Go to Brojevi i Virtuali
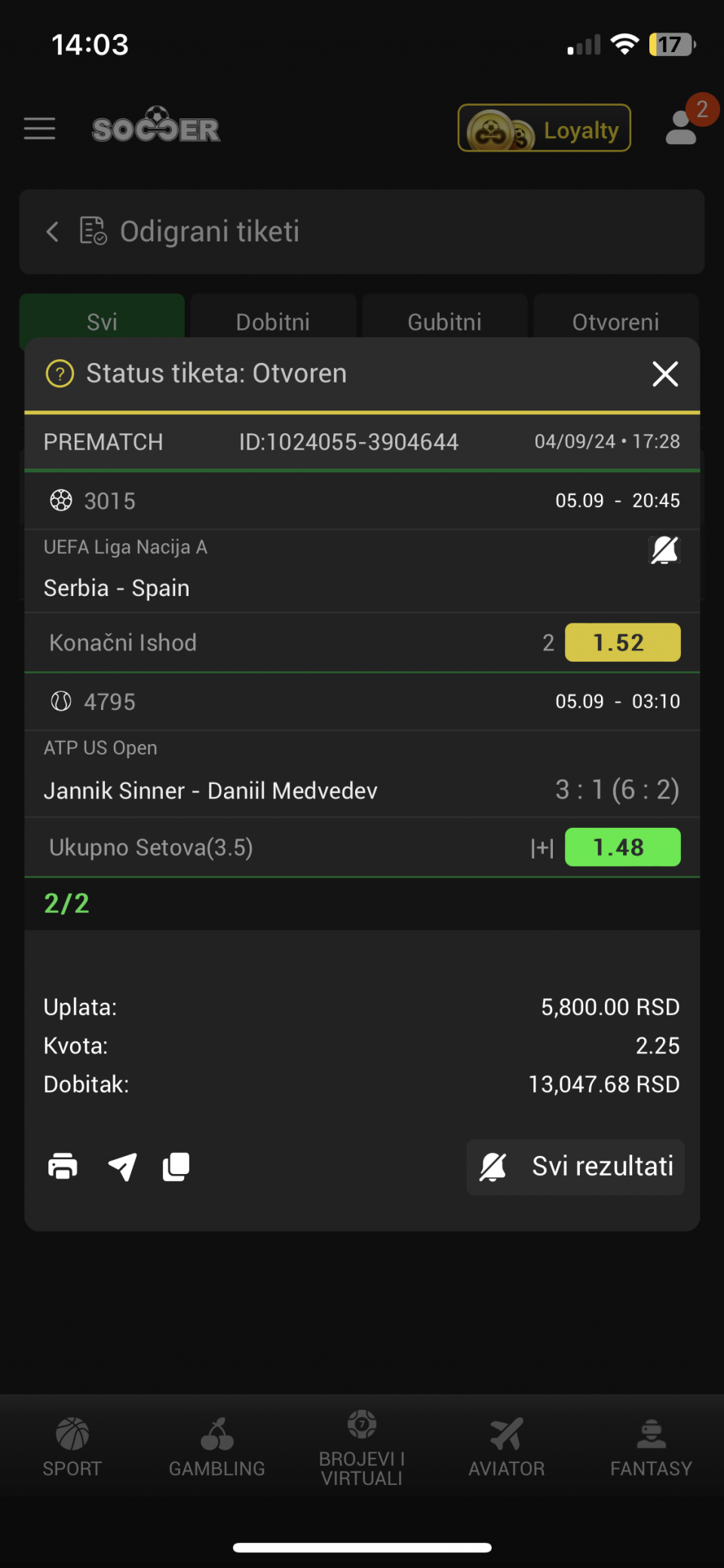Viewport: 724px width, 1568px height. tap(362, 1447)
